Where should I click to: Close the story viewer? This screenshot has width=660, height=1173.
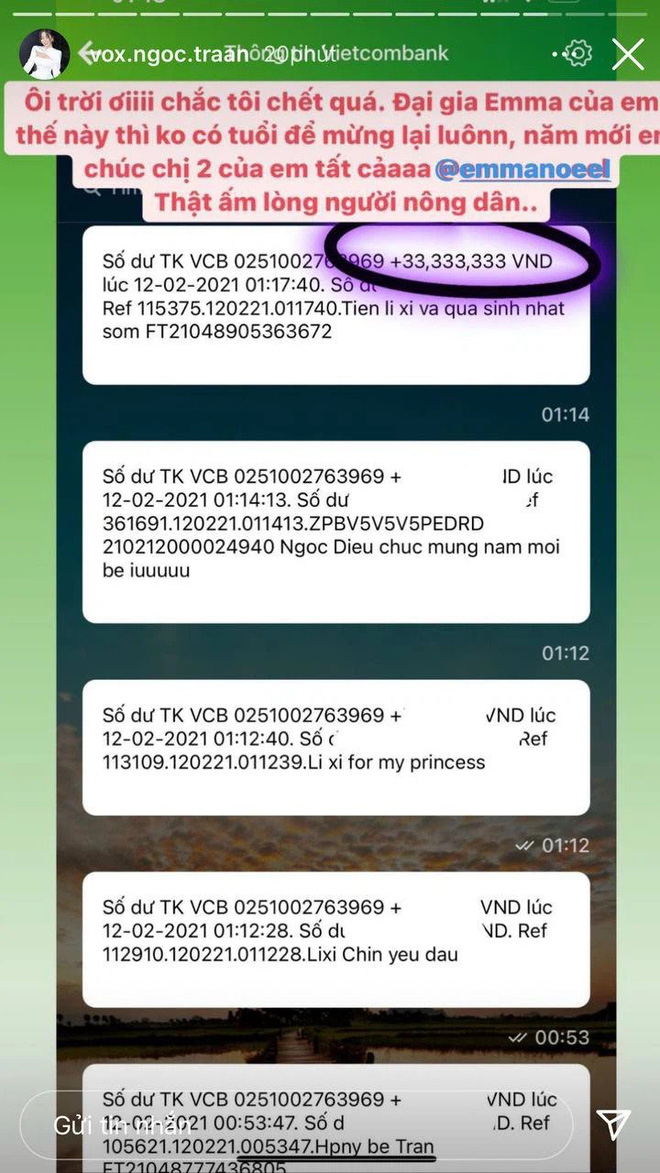click(x=627, y=54)
